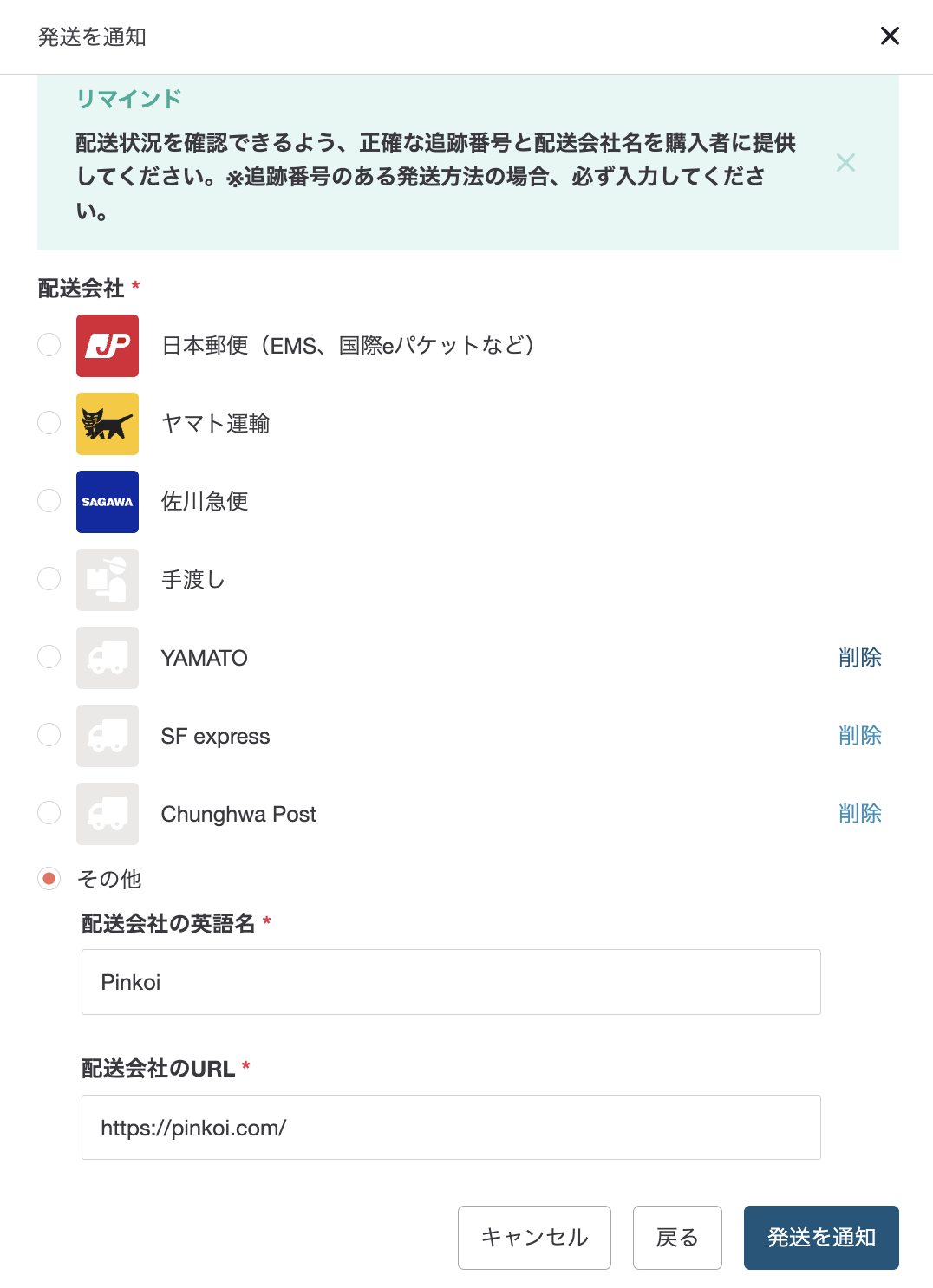Viewport: 933px width, 1288px height.
Task: Edit the 配送会社の英語名 field
Action: click(451, 982)
